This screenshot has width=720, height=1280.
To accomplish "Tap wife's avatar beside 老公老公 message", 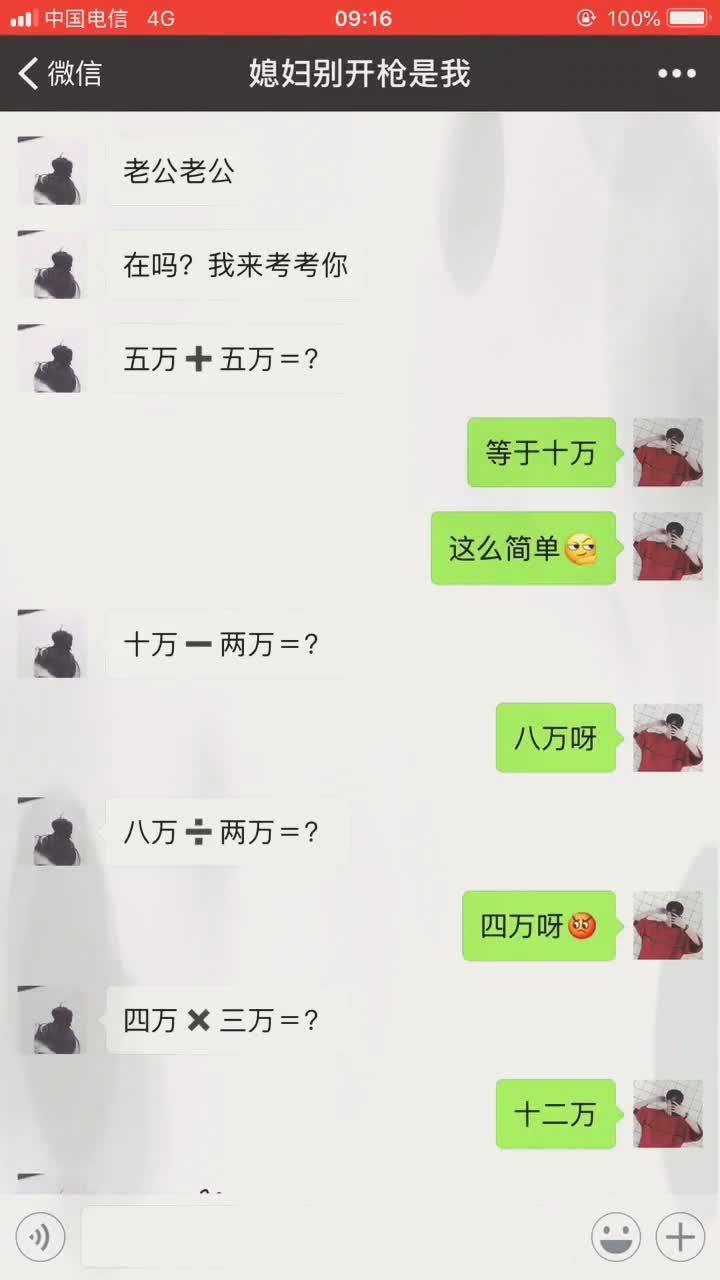I will pyautogui.click(x=52, y=171).
